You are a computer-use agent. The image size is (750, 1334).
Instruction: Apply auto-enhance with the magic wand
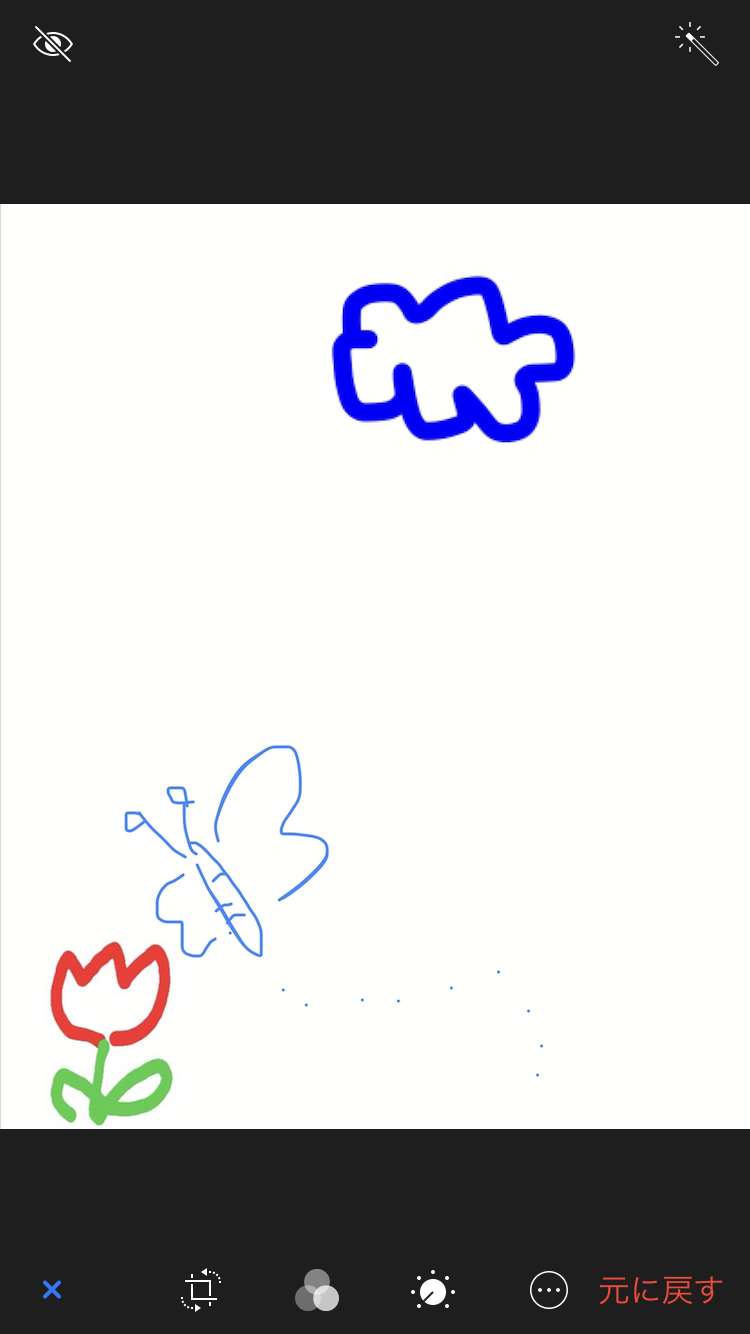point(697,44)
